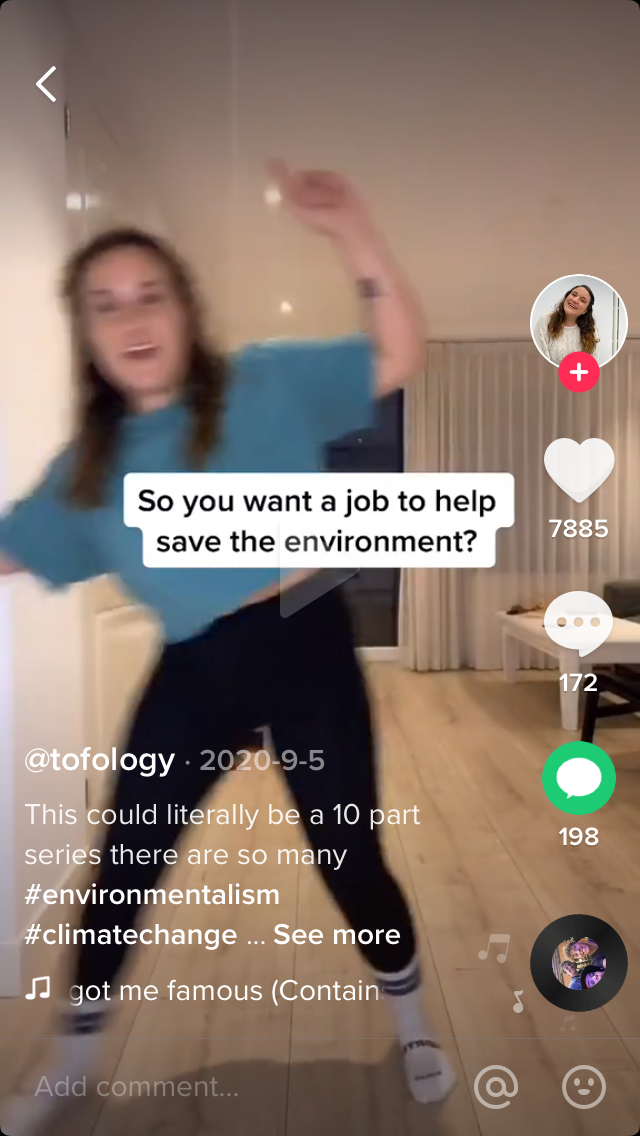The image size is (640, 1136).
Task: Open the #environmentalism hashtag
Action: [x=152, y=895]
